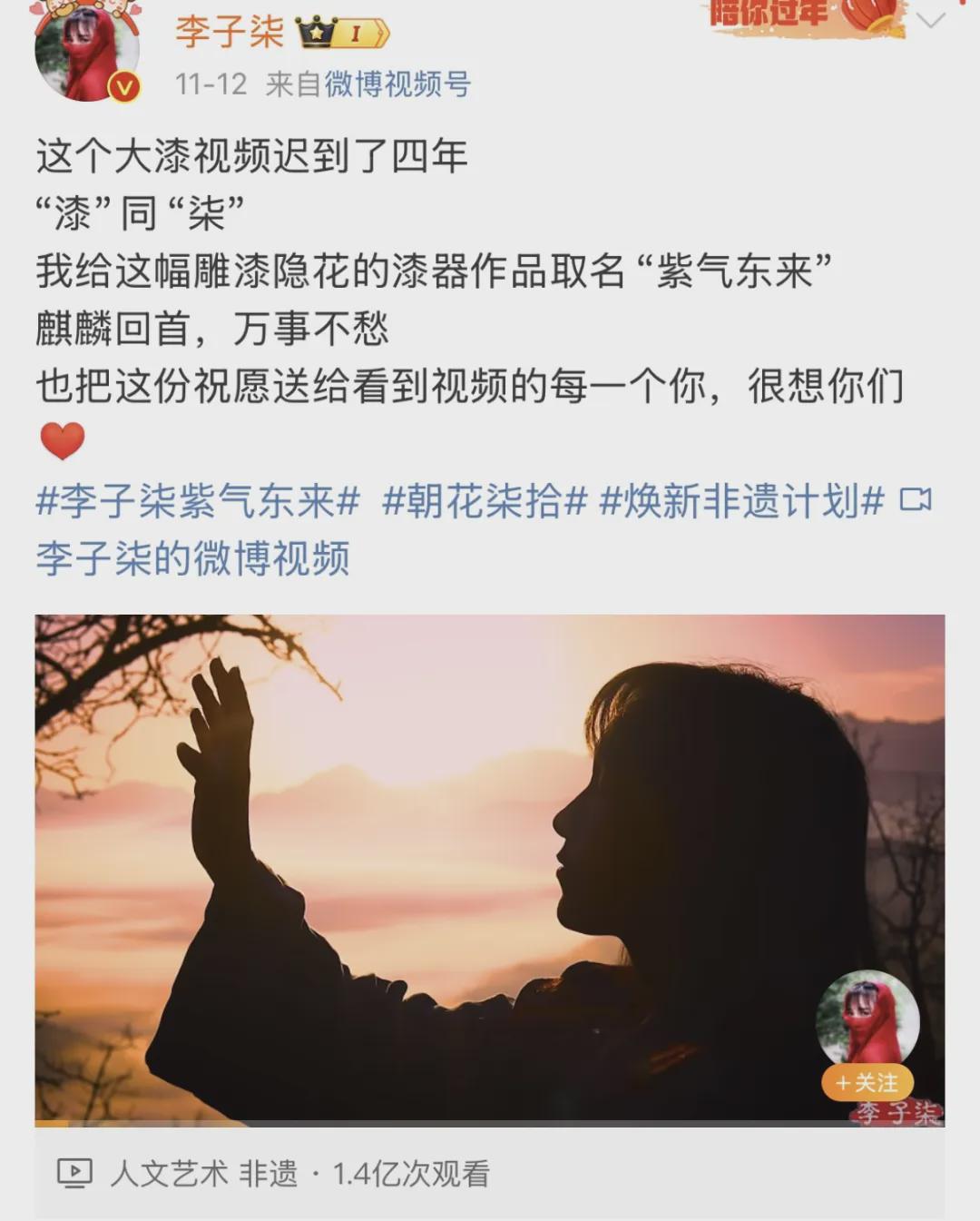Screen dimensions: 980x1221
Task: Open hashtag #李子柒紫气东来#
Action: (198, 501)
